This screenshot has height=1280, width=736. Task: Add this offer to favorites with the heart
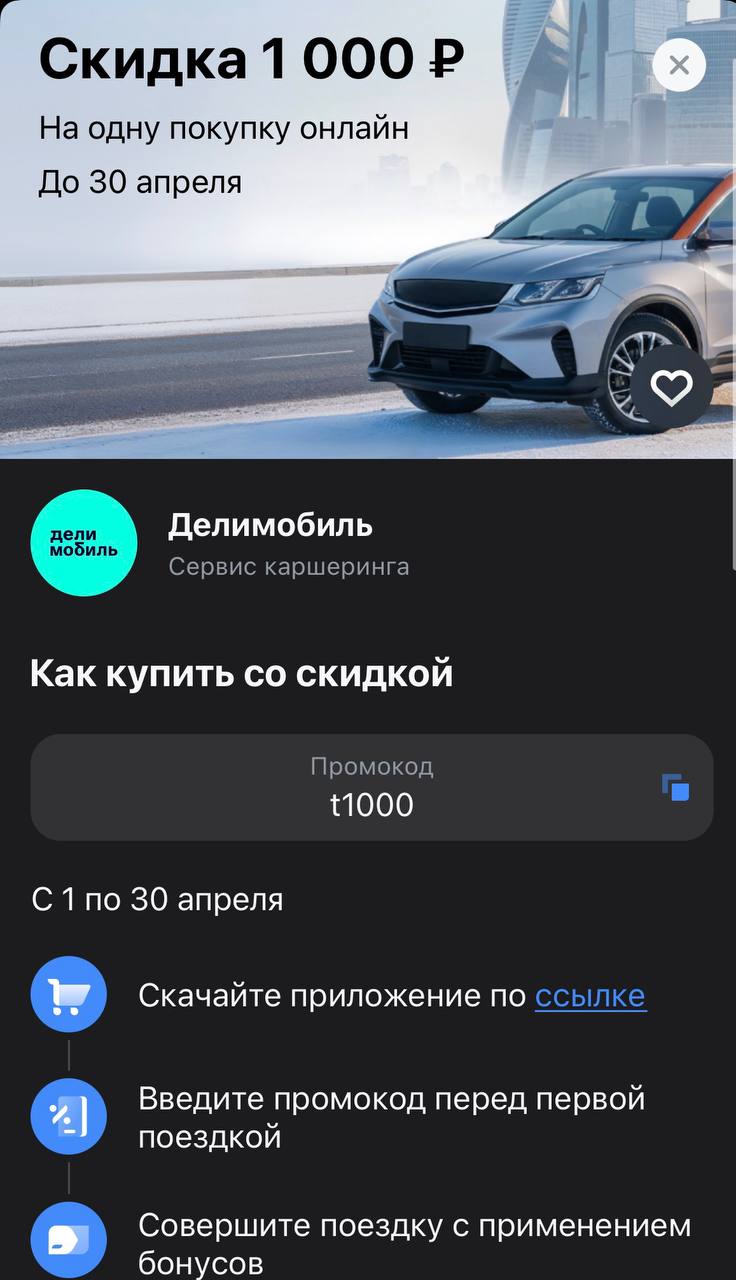671,388
